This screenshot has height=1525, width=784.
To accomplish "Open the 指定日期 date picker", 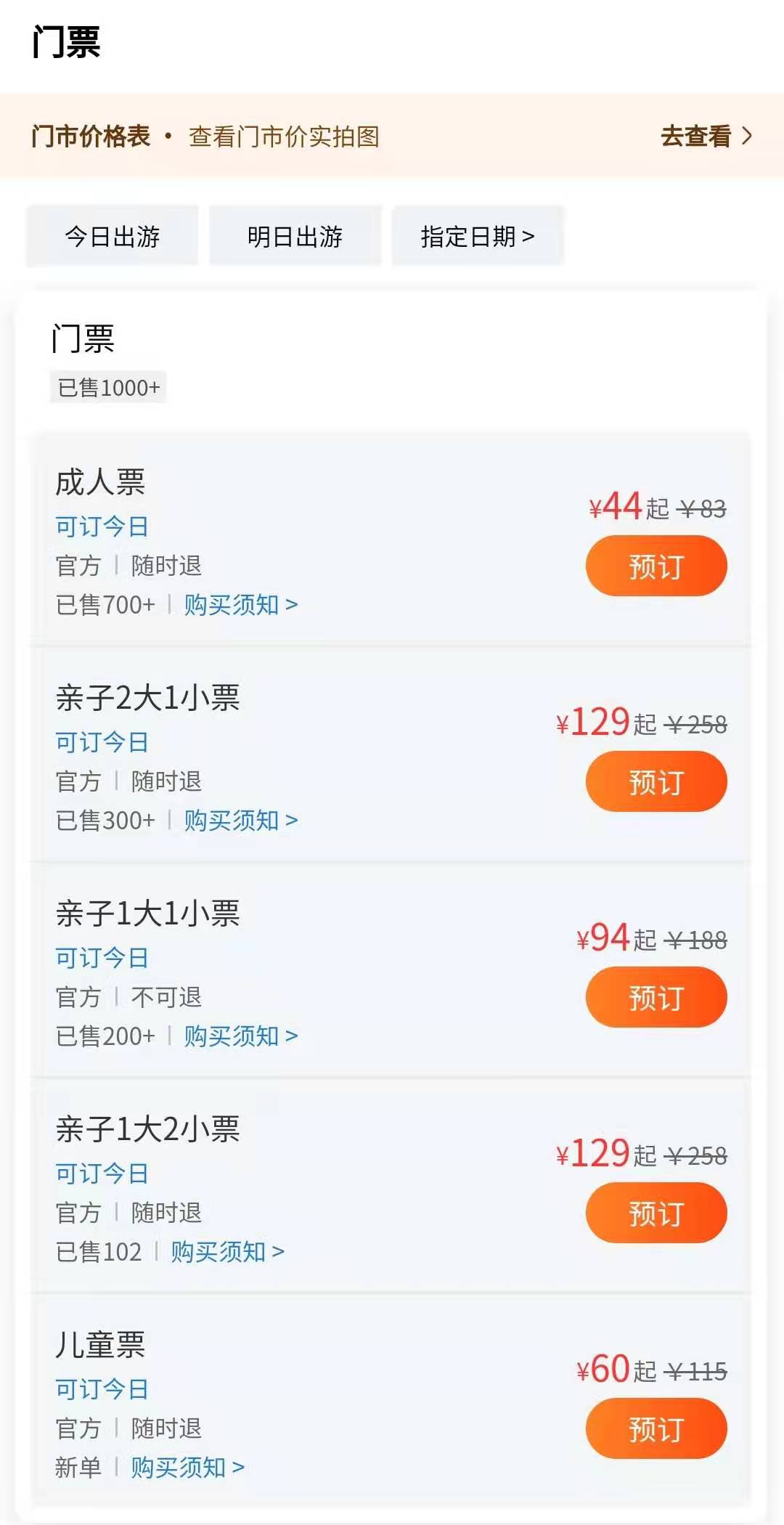I will coord(477,237).
